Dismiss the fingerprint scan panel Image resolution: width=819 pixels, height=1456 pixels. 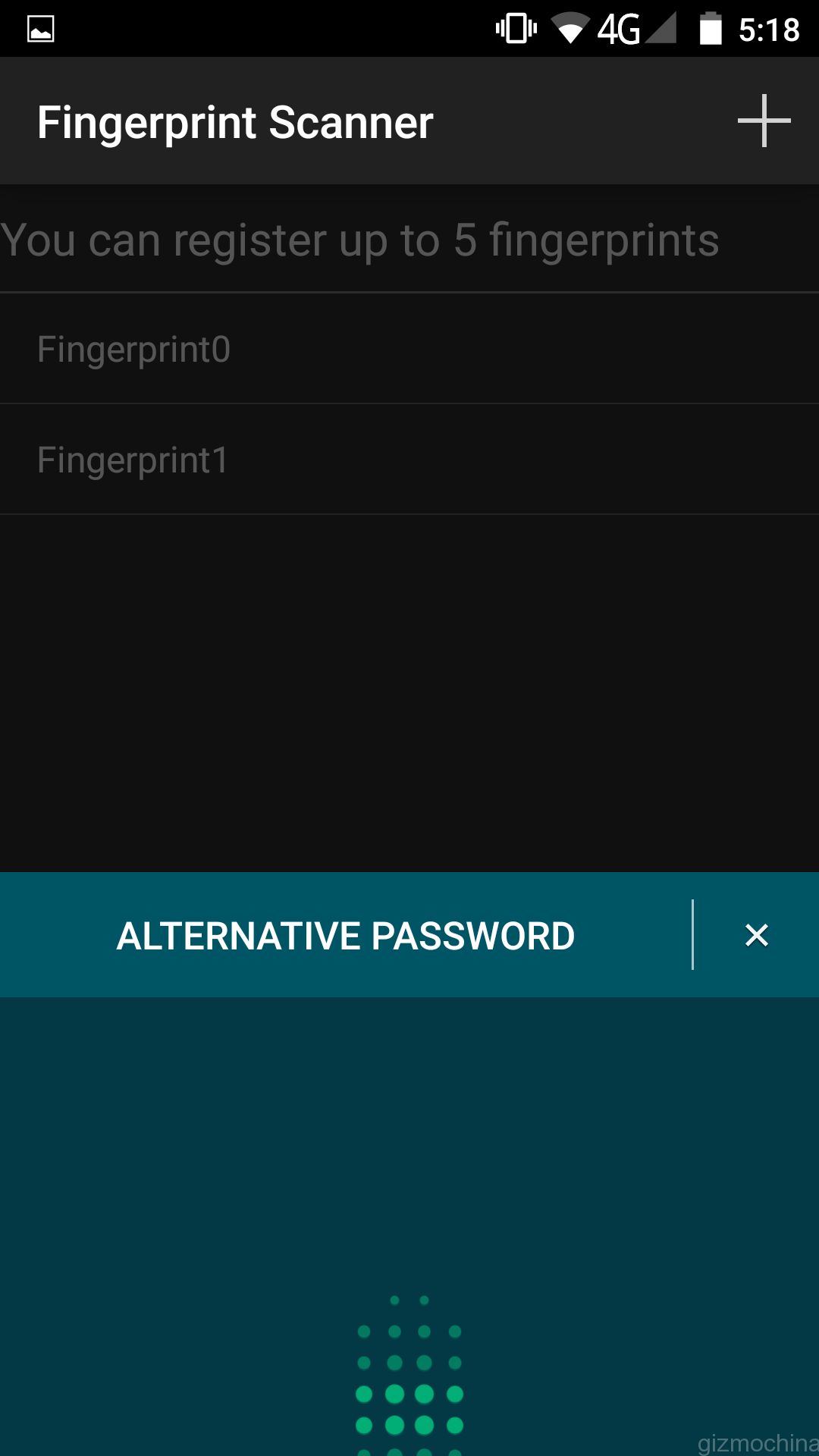tap(756, 935)
